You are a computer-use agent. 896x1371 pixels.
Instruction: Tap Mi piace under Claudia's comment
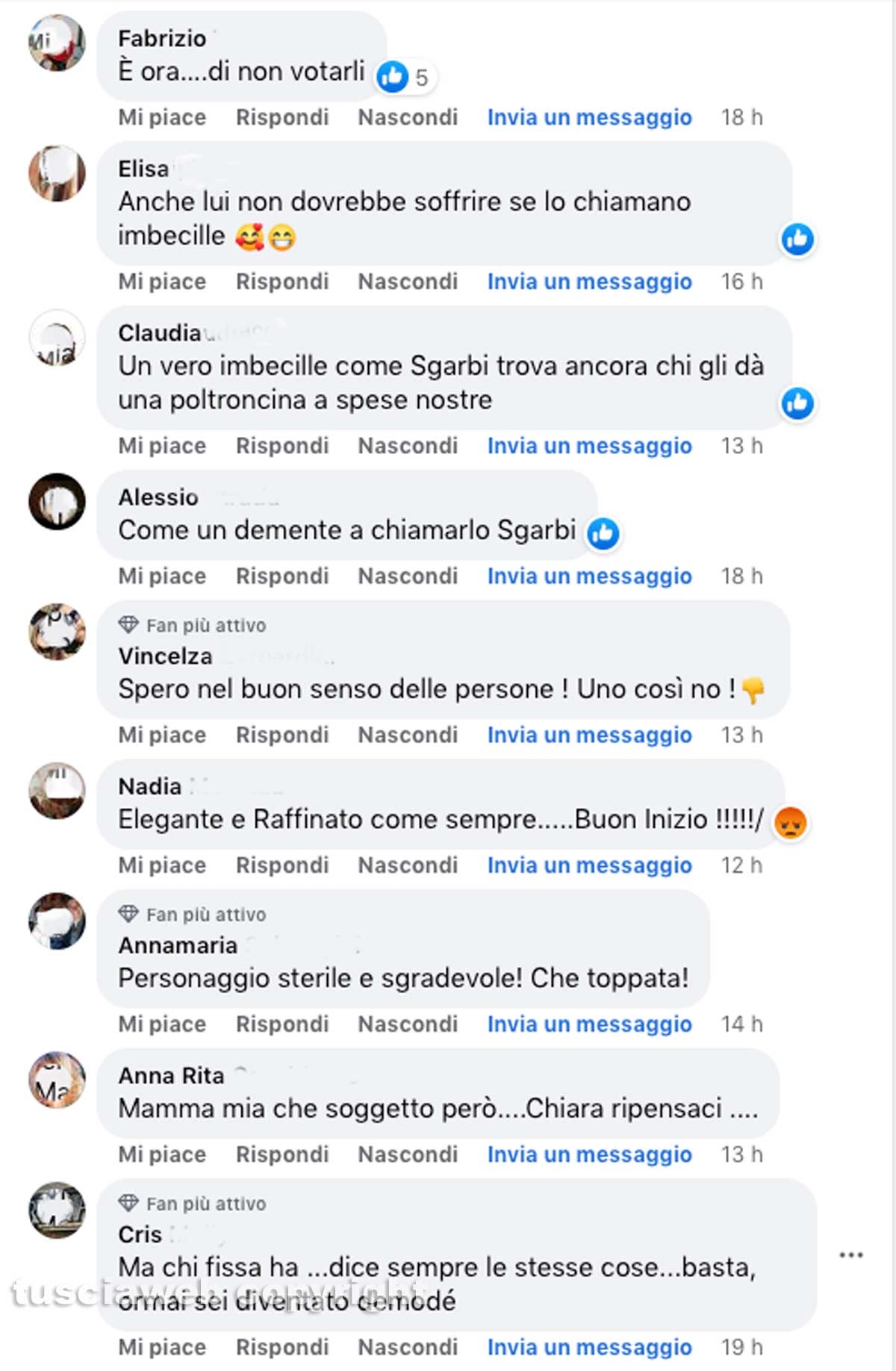coord(161,446)
